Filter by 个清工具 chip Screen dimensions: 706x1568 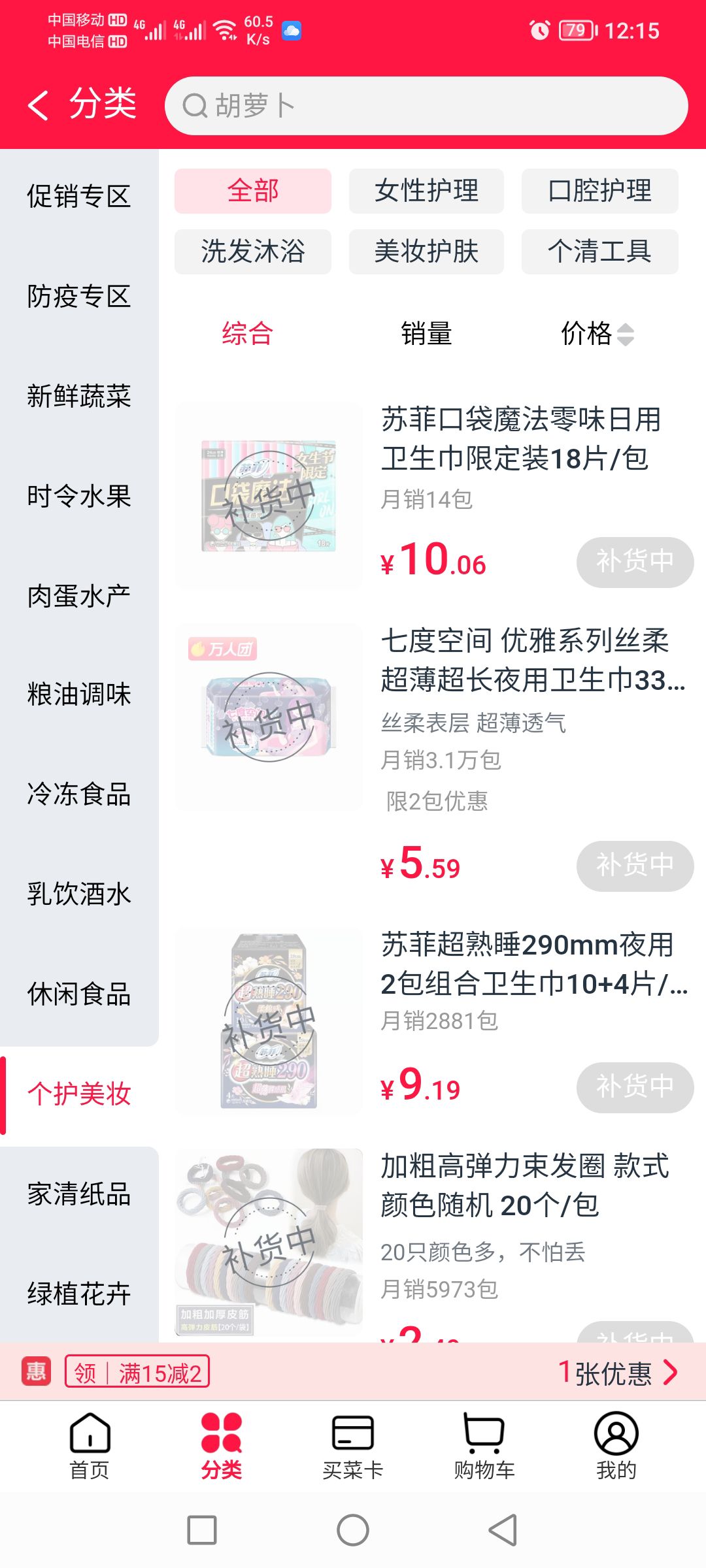599,252
